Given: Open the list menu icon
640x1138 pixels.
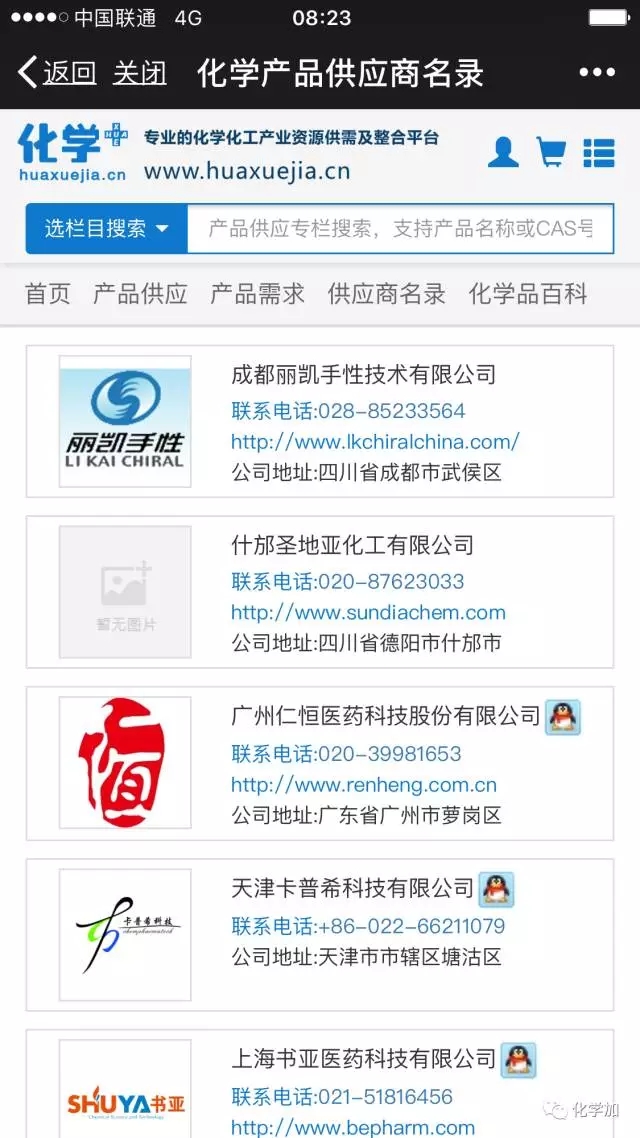Looking at the screenshot, I should pos(599,152).
